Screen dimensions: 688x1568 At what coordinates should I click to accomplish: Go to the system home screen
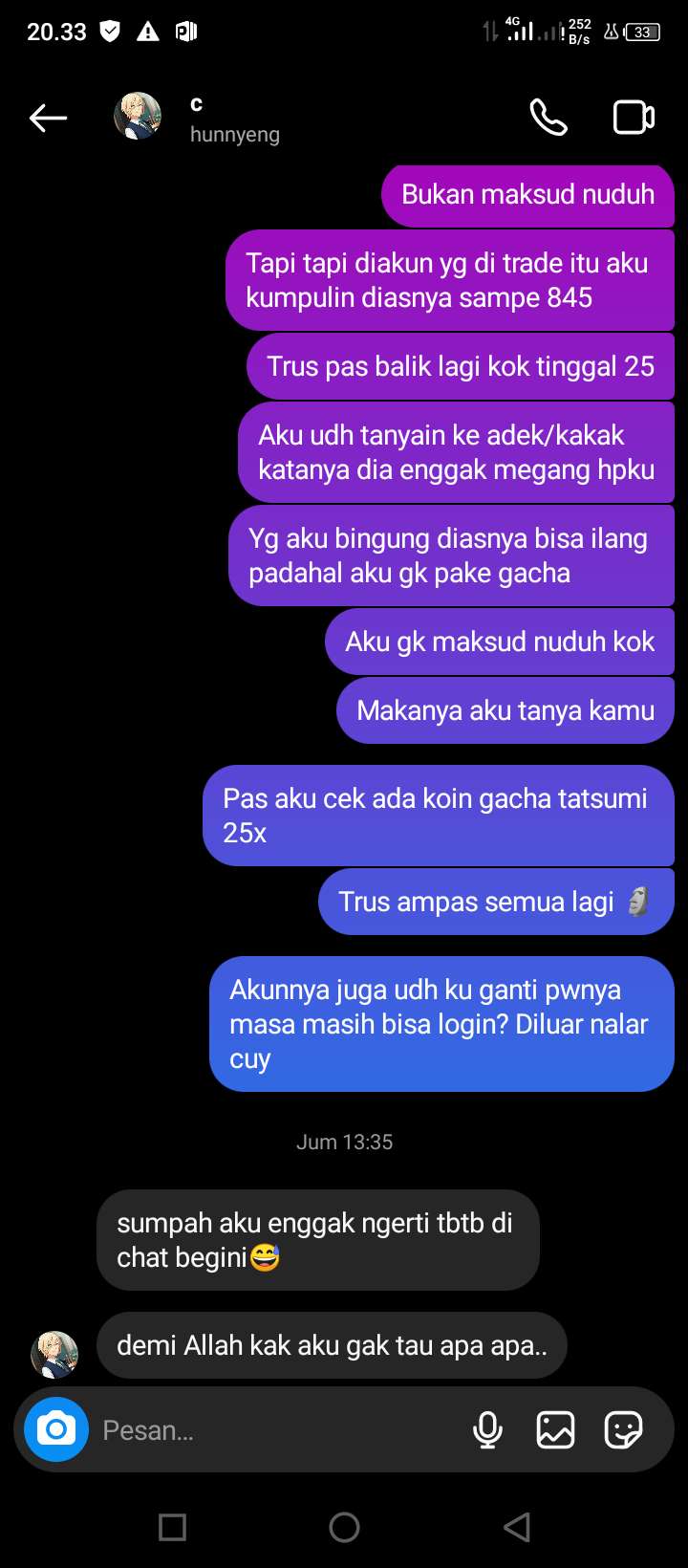344,1527
